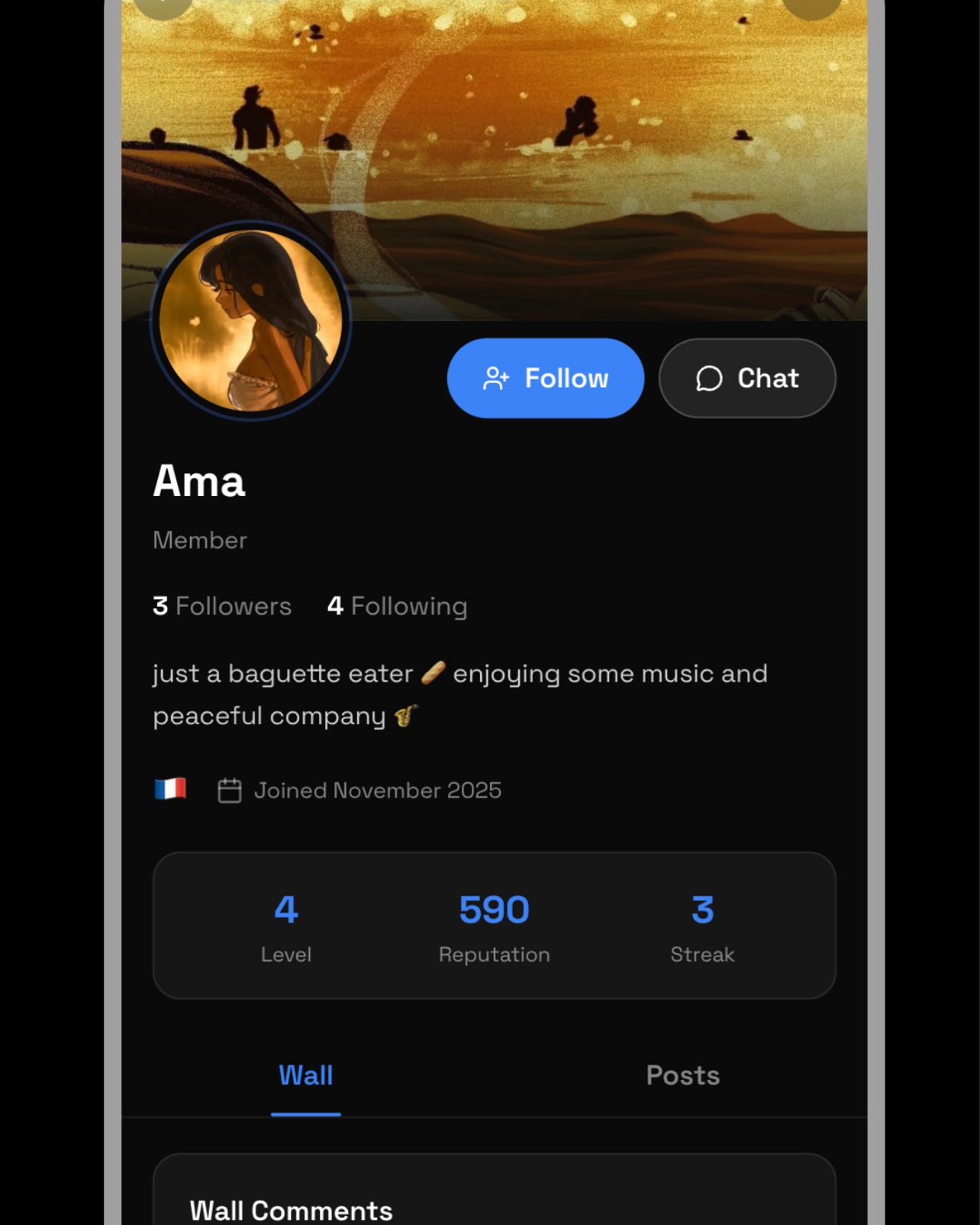Open Ama's profile picture
The height and width of the screenshot is (1225, 980).
click(x=250, y=321)
